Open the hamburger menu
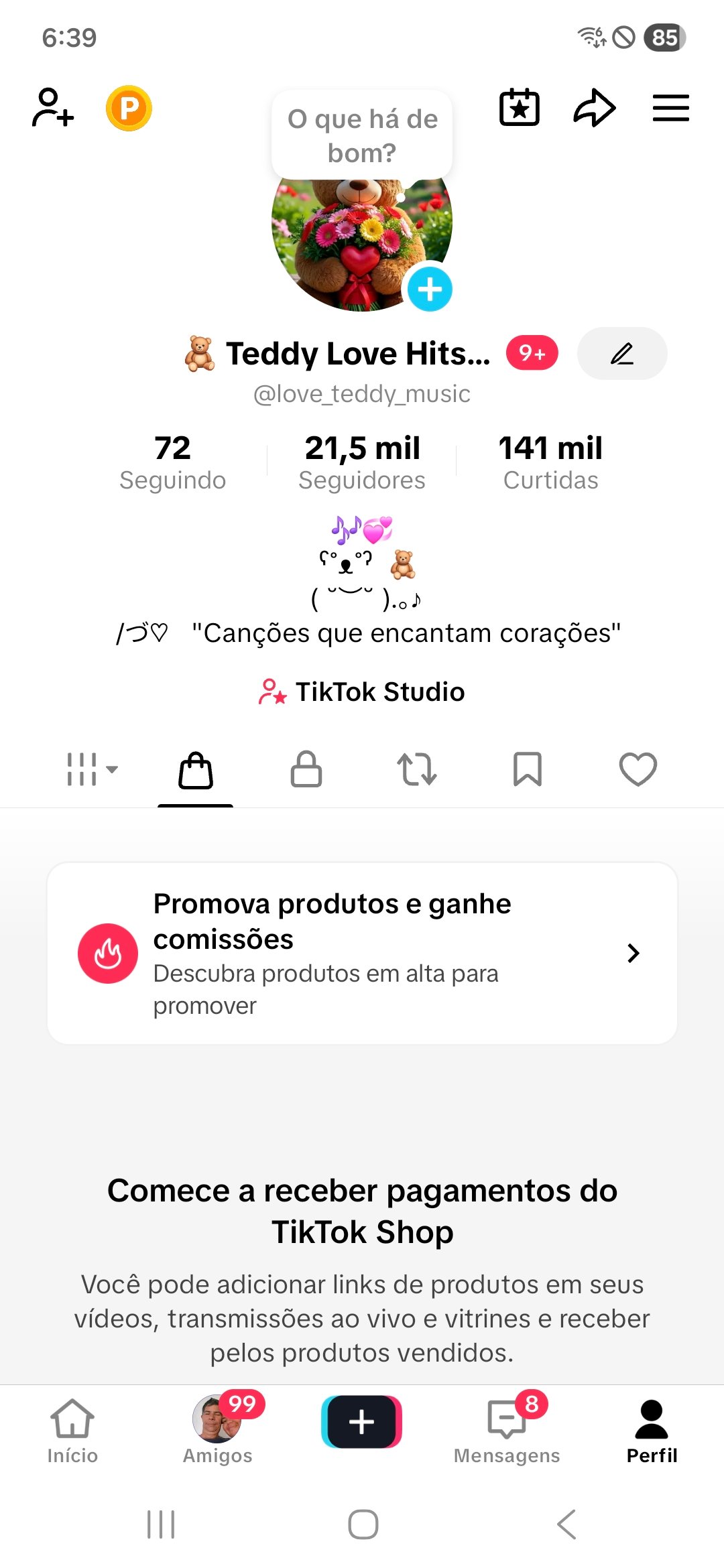Screen dimensions: 724x1568 [671, 108]
